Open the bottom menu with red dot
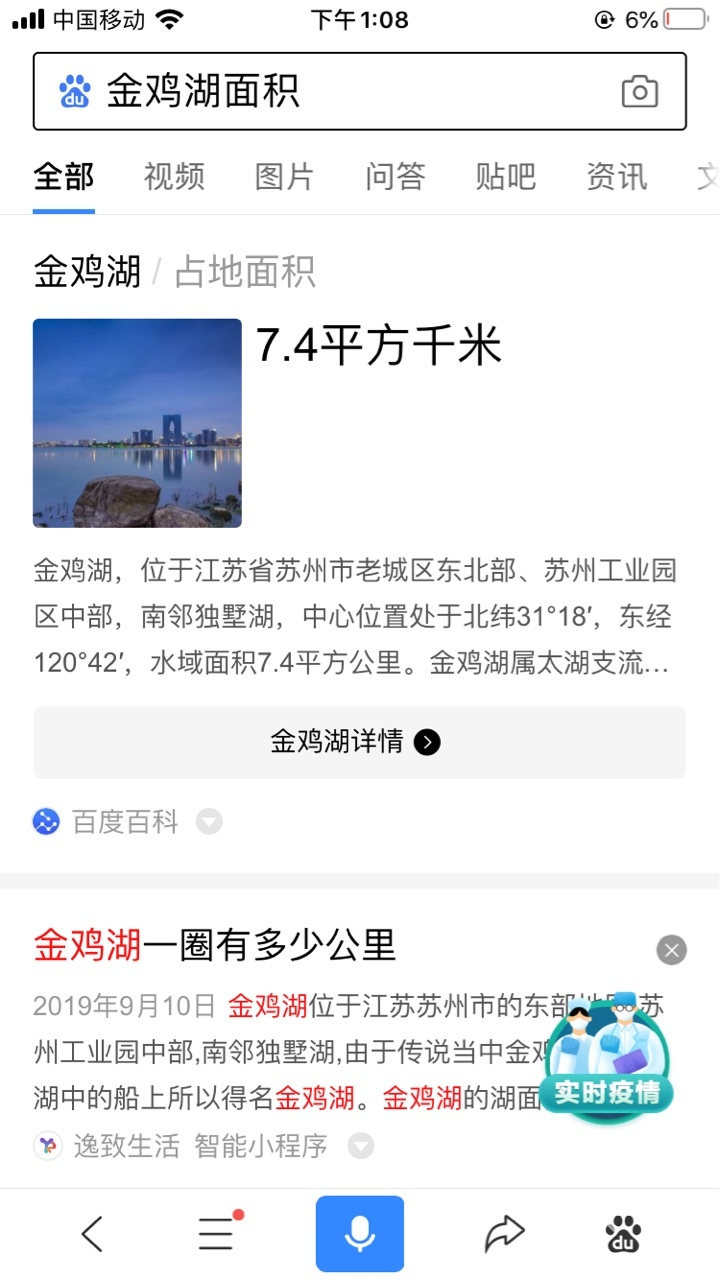Image resolution: width=720 pixels, height=1280 pixels. [216, 1235]
